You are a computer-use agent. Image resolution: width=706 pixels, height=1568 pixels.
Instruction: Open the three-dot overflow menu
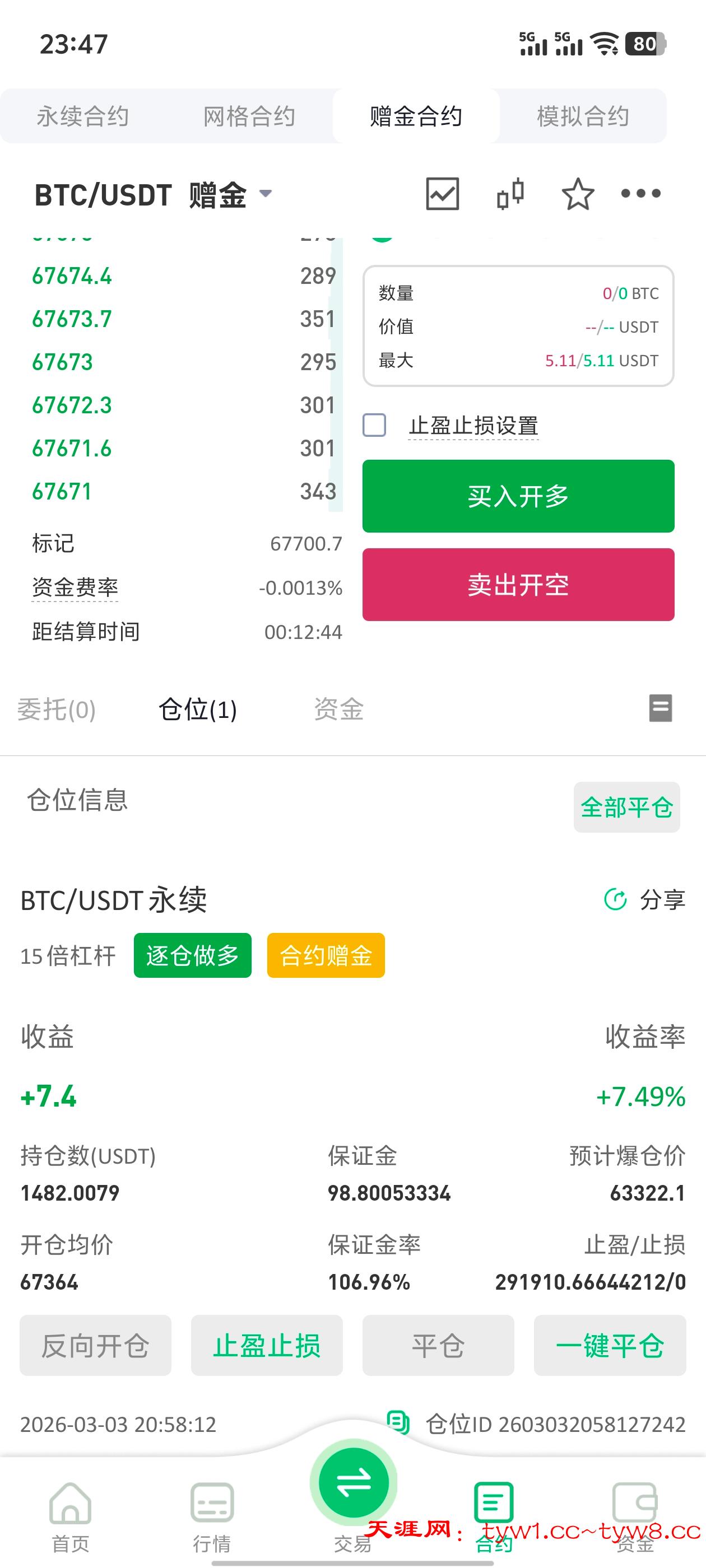coord(640,194)
